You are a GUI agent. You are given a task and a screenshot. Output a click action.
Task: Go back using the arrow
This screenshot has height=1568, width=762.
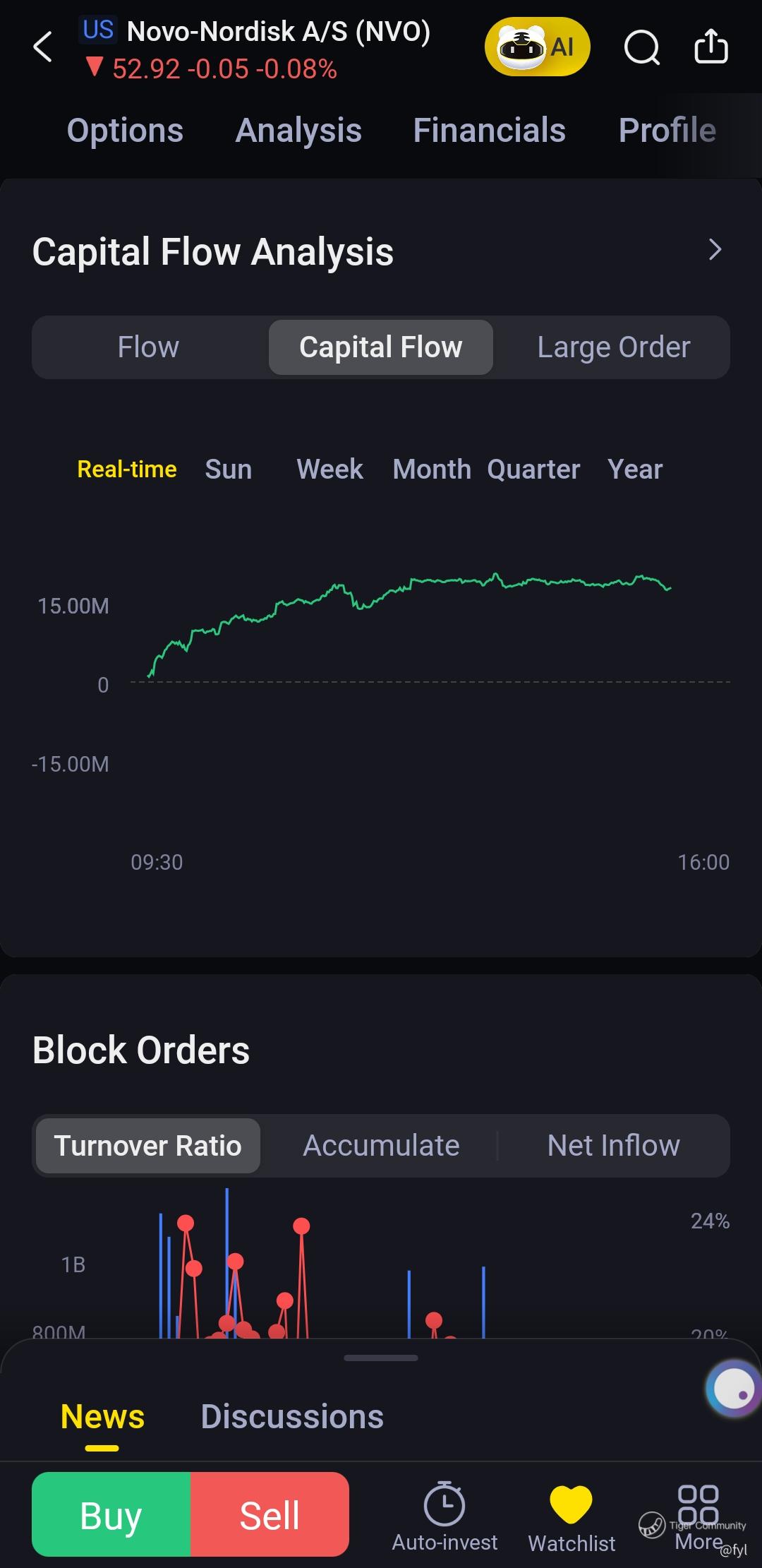tap(43, 47)
